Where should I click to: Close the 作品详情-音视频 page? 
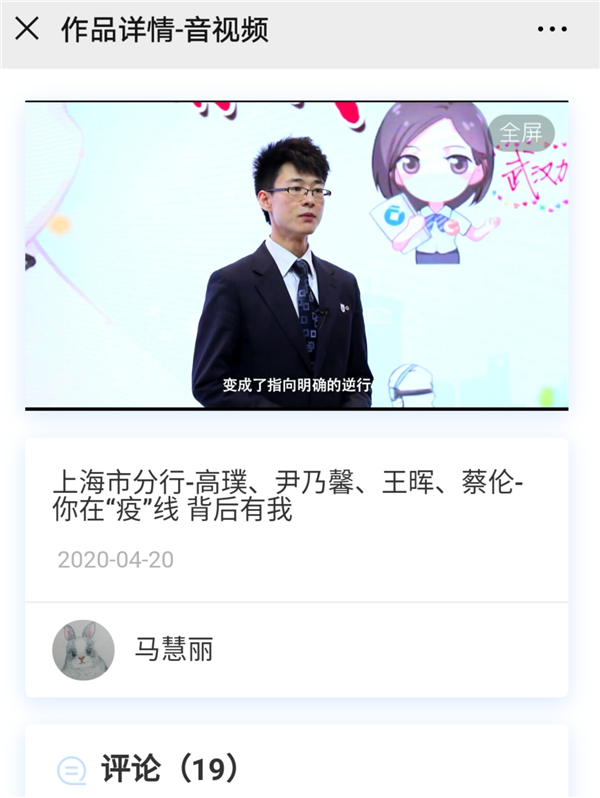(x=27, y=29)
